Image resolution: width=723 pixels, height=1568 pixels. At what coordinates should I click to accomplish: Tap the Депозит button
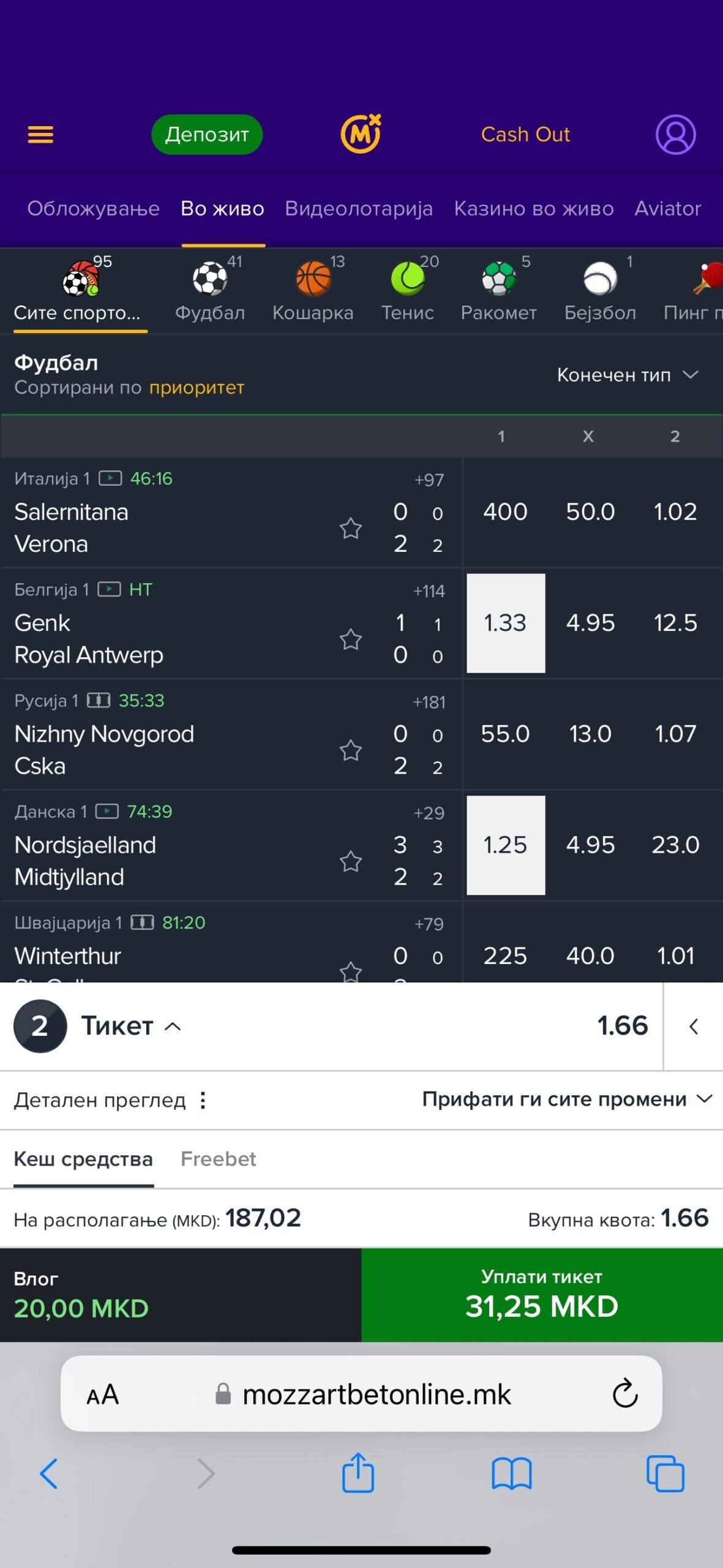click(206, 134)
